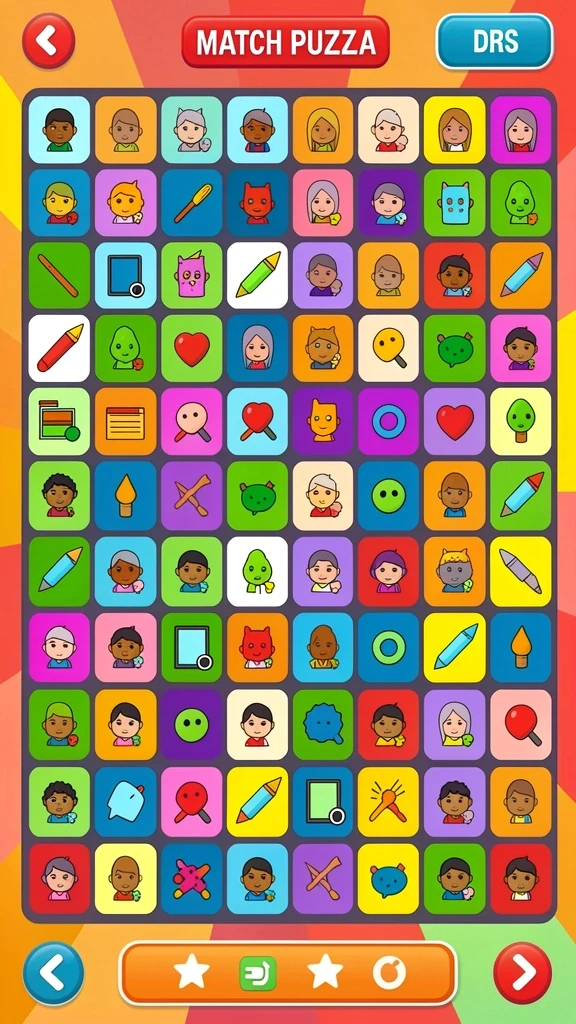Select the orange list window tile
This screenshot has width=576, height=1024.
pyautogui.click(x=125, y=422)
